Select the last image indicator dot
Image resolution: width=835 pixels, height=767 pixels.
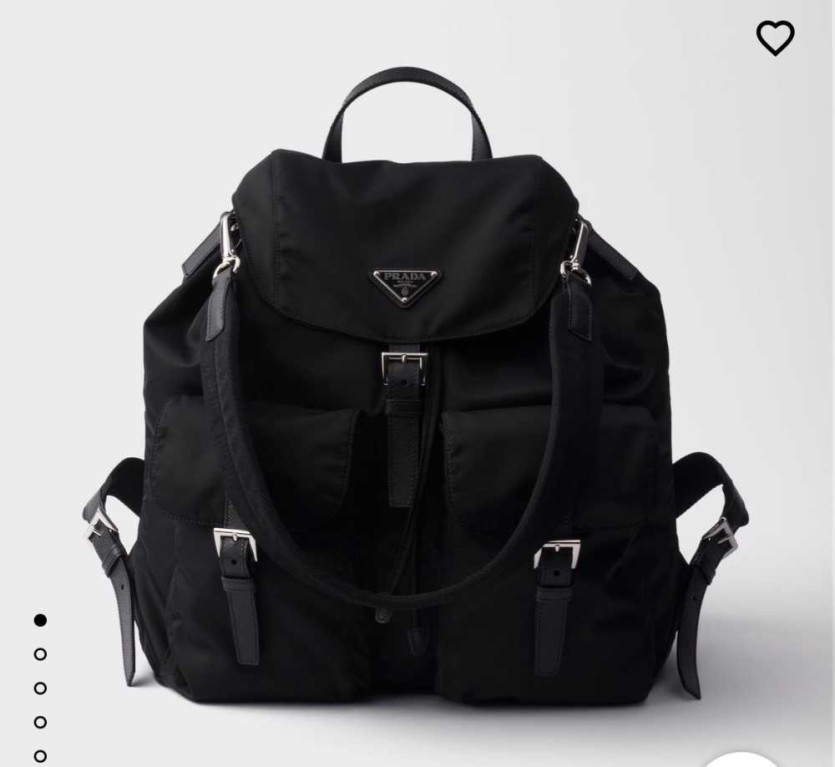coord(40,756)
